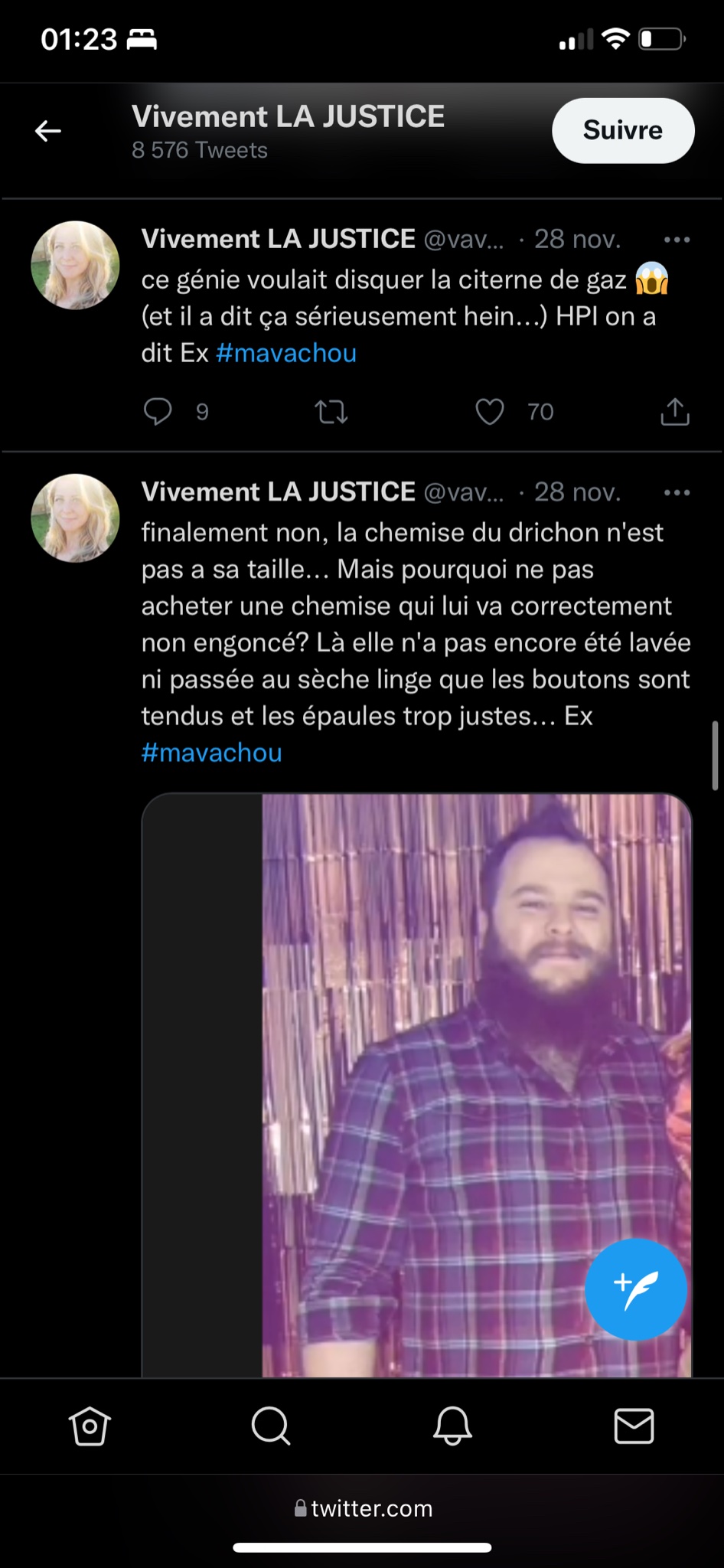Go back using the top arrow
The image size is (724, 1568).
[48, 131]
